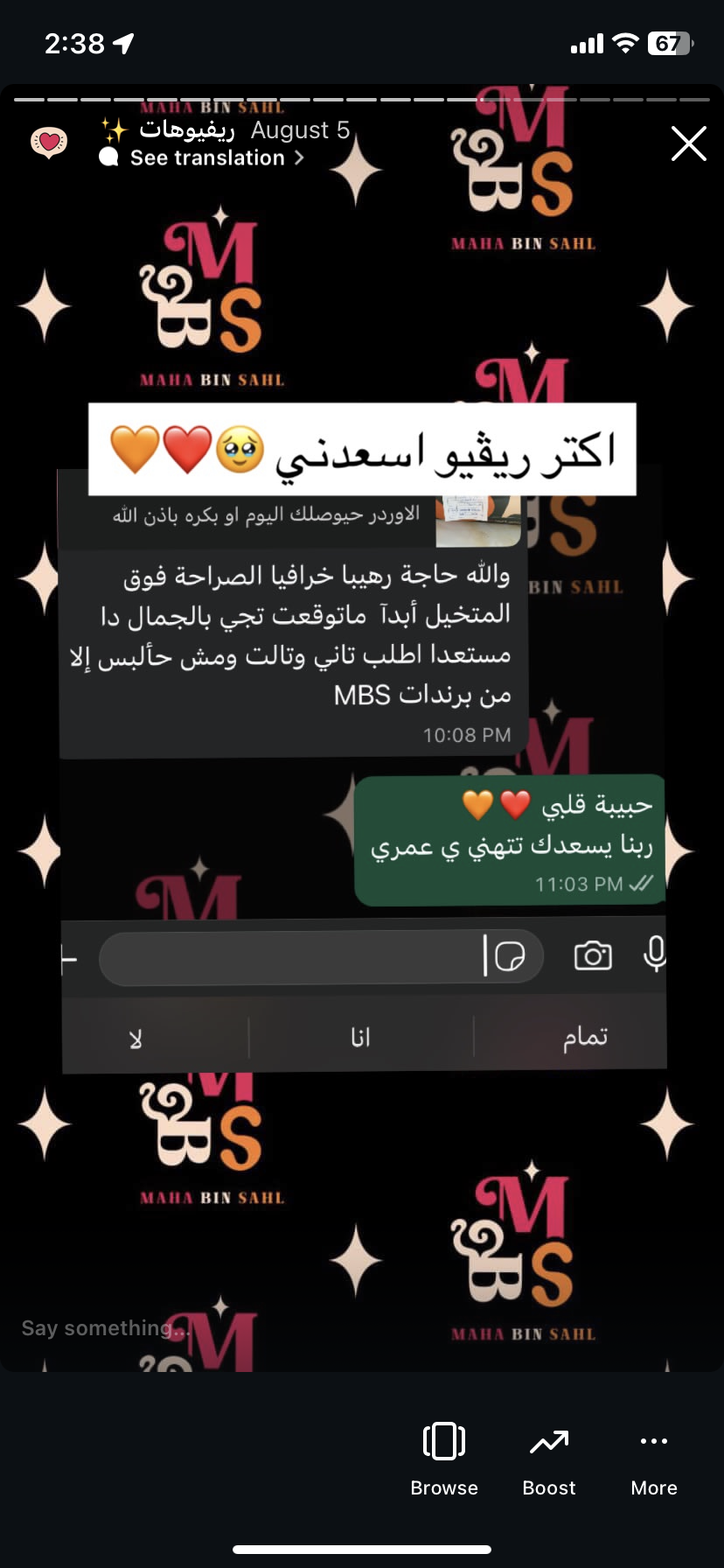
Task: Boost this story
Action: [549, 1458]
